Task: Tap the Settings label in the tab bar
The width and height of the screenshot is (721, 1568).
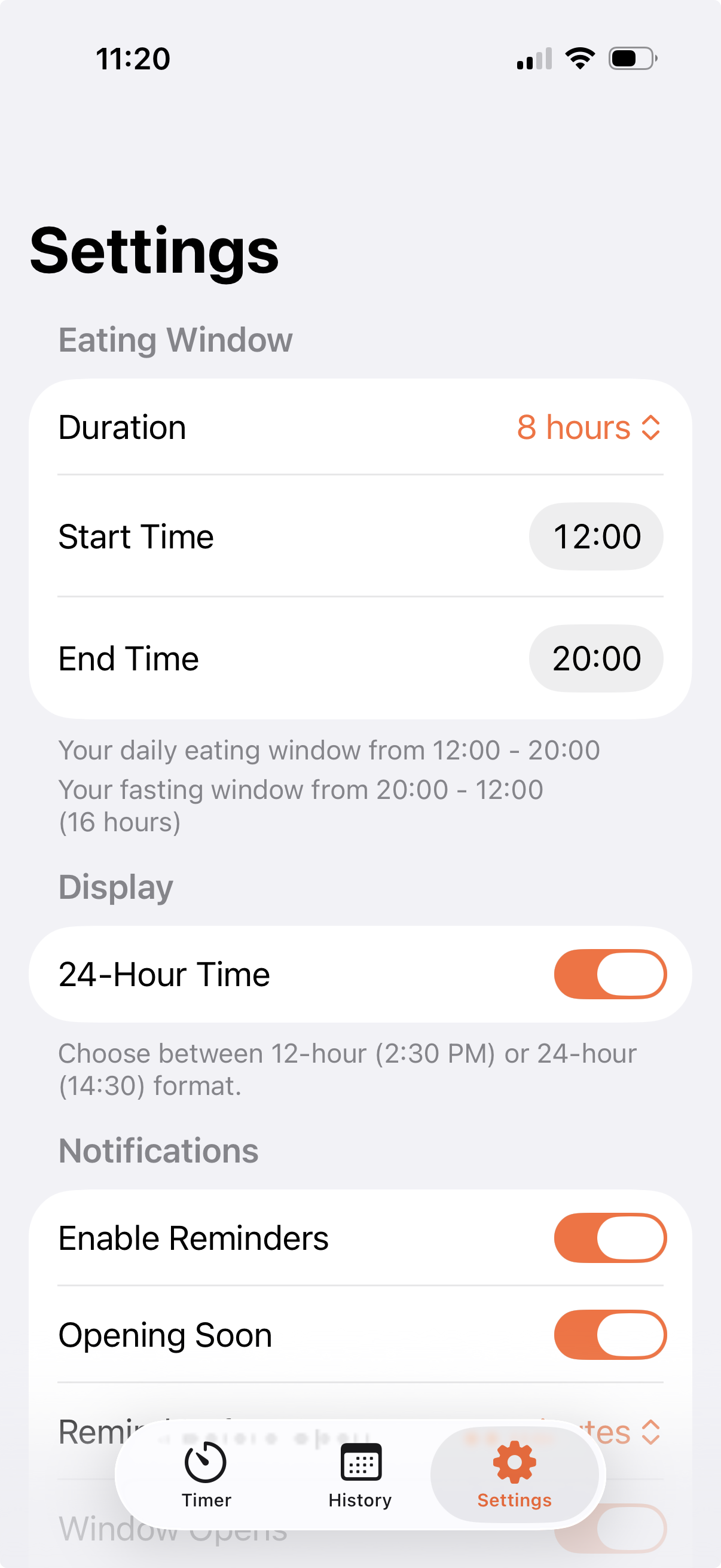Action: click(515, 1500)
